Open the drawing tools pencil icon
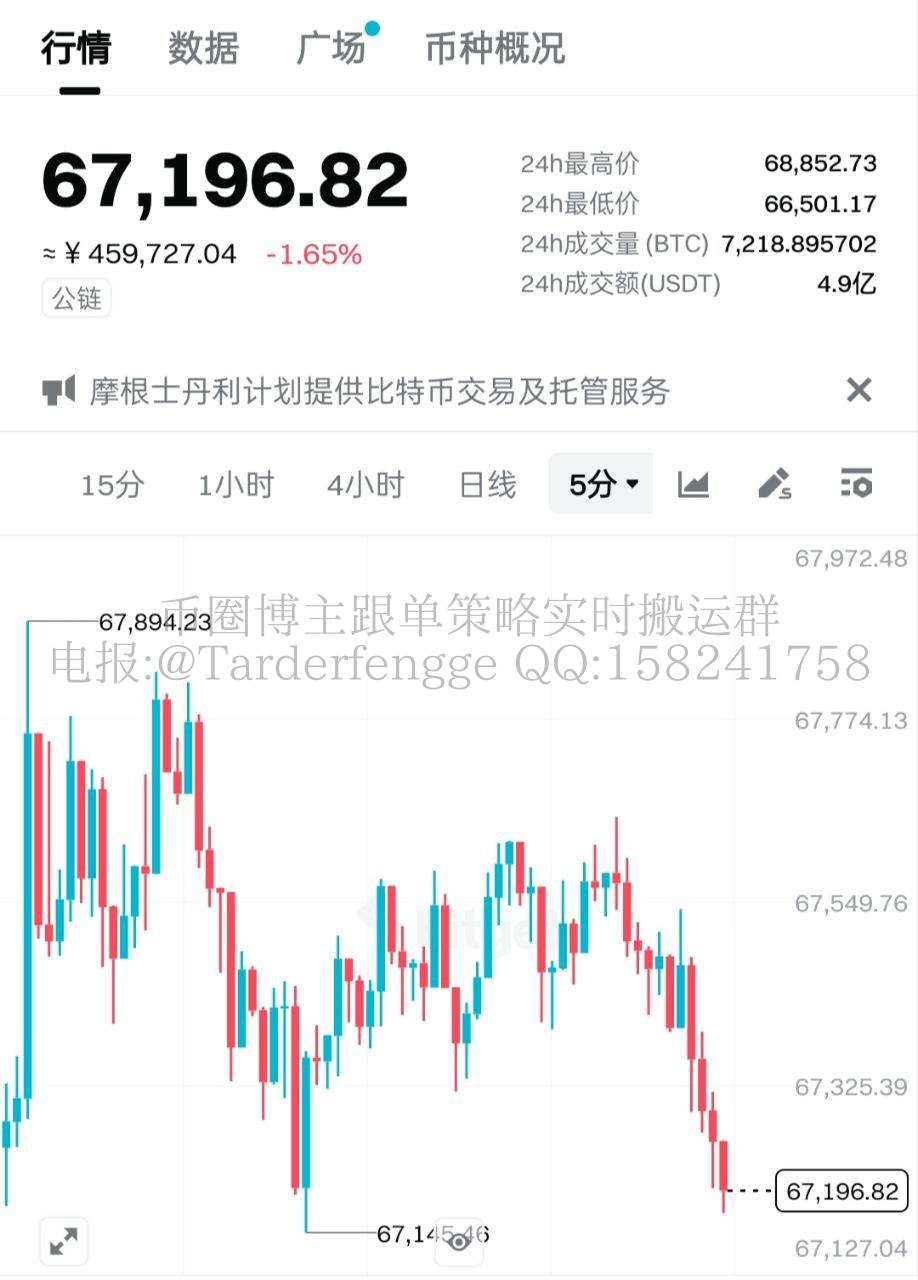The height and width of the screenshot is (1280, 918). (x=774, y=484)
